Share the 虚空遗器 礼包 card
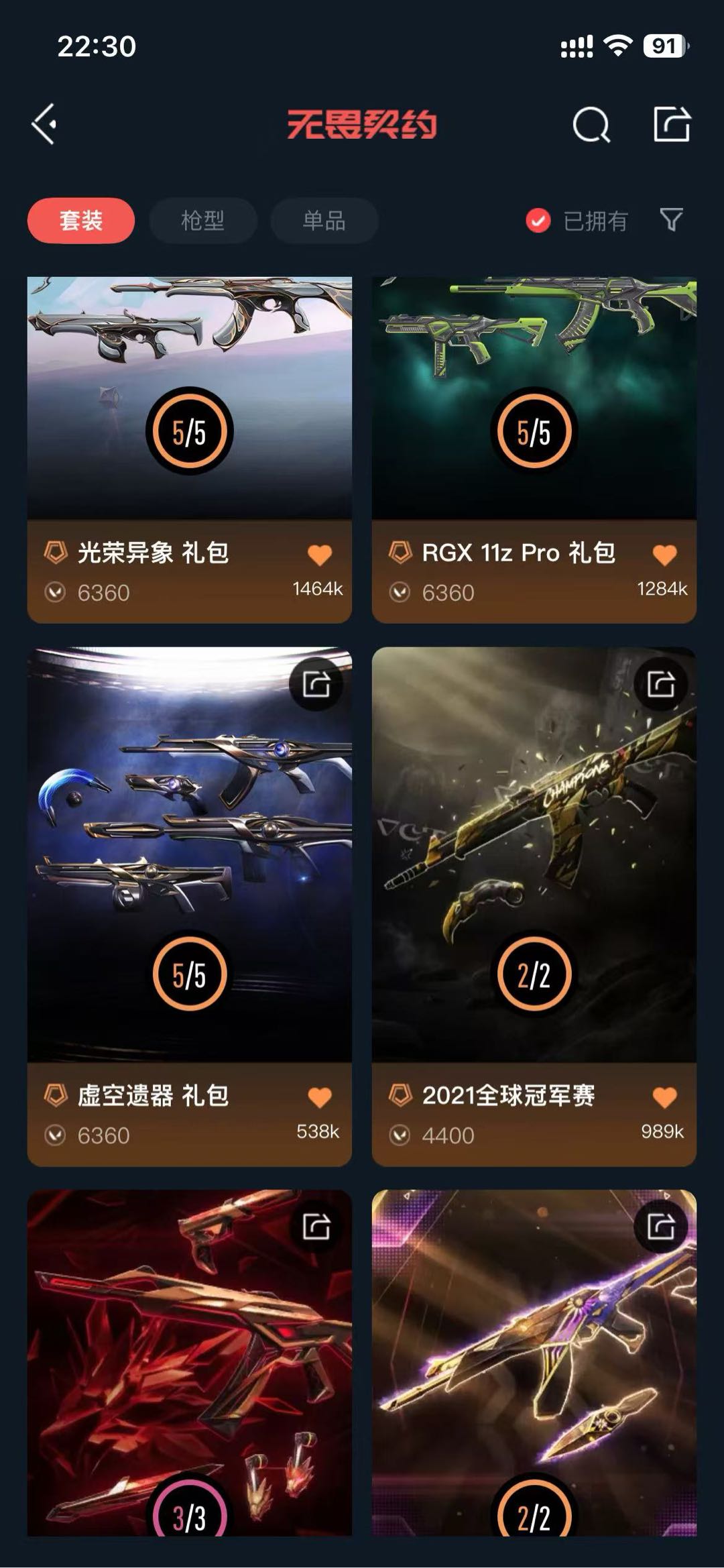Image resolution: width=724 pixels, height=1568 pixels. coord(316,685)
